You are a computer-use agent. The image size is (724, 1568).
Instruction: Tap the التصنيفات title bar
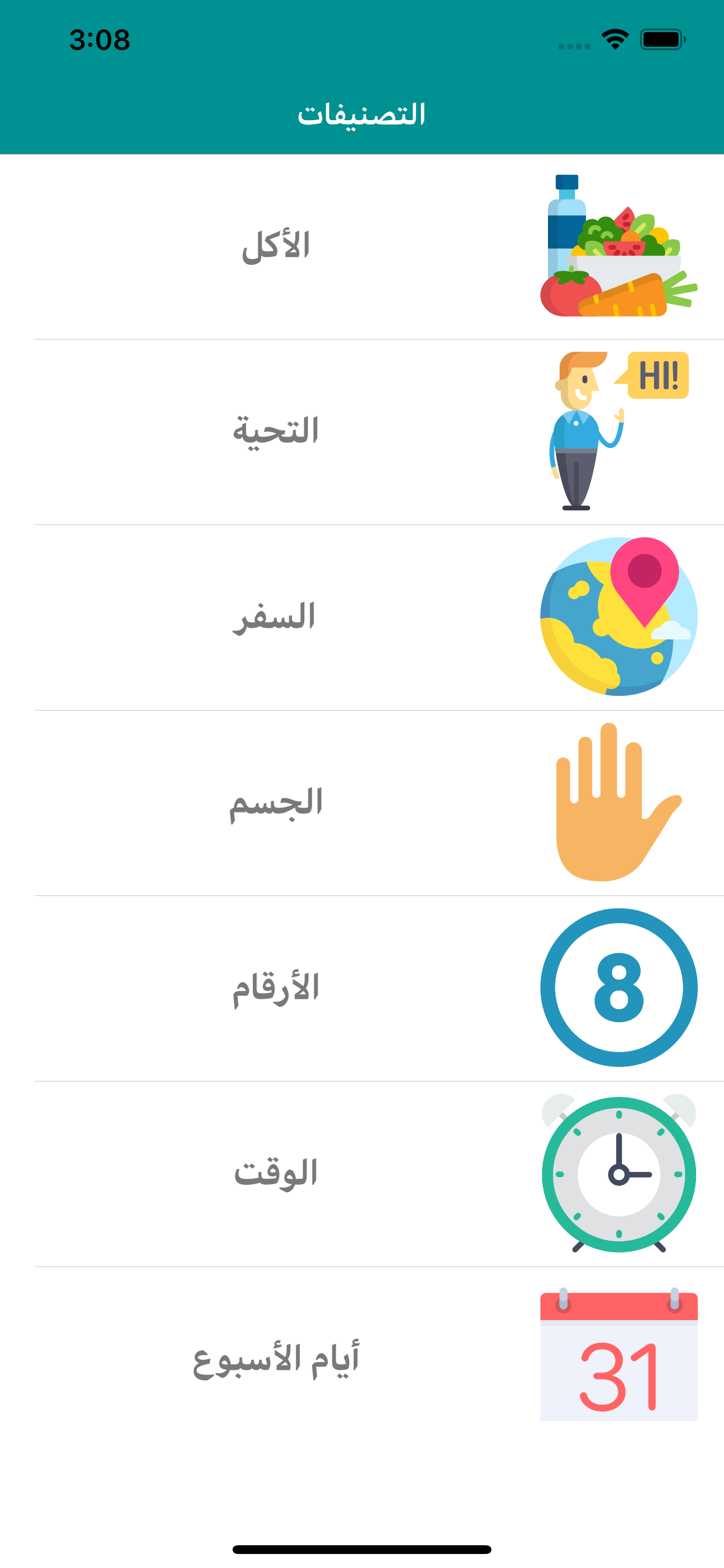(362, 114)
